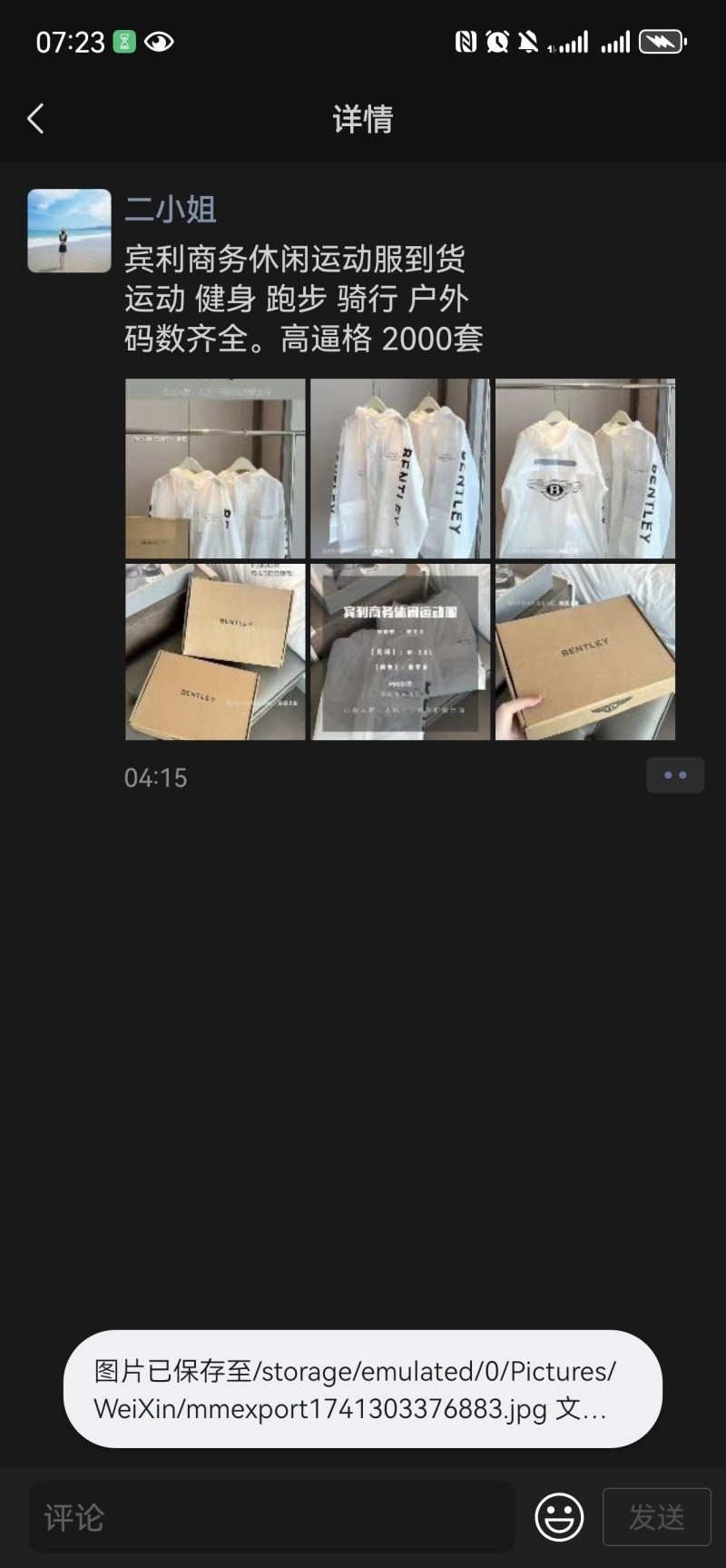
Task: Open the 二小姐 name link
Action: (x=171, y=210)
